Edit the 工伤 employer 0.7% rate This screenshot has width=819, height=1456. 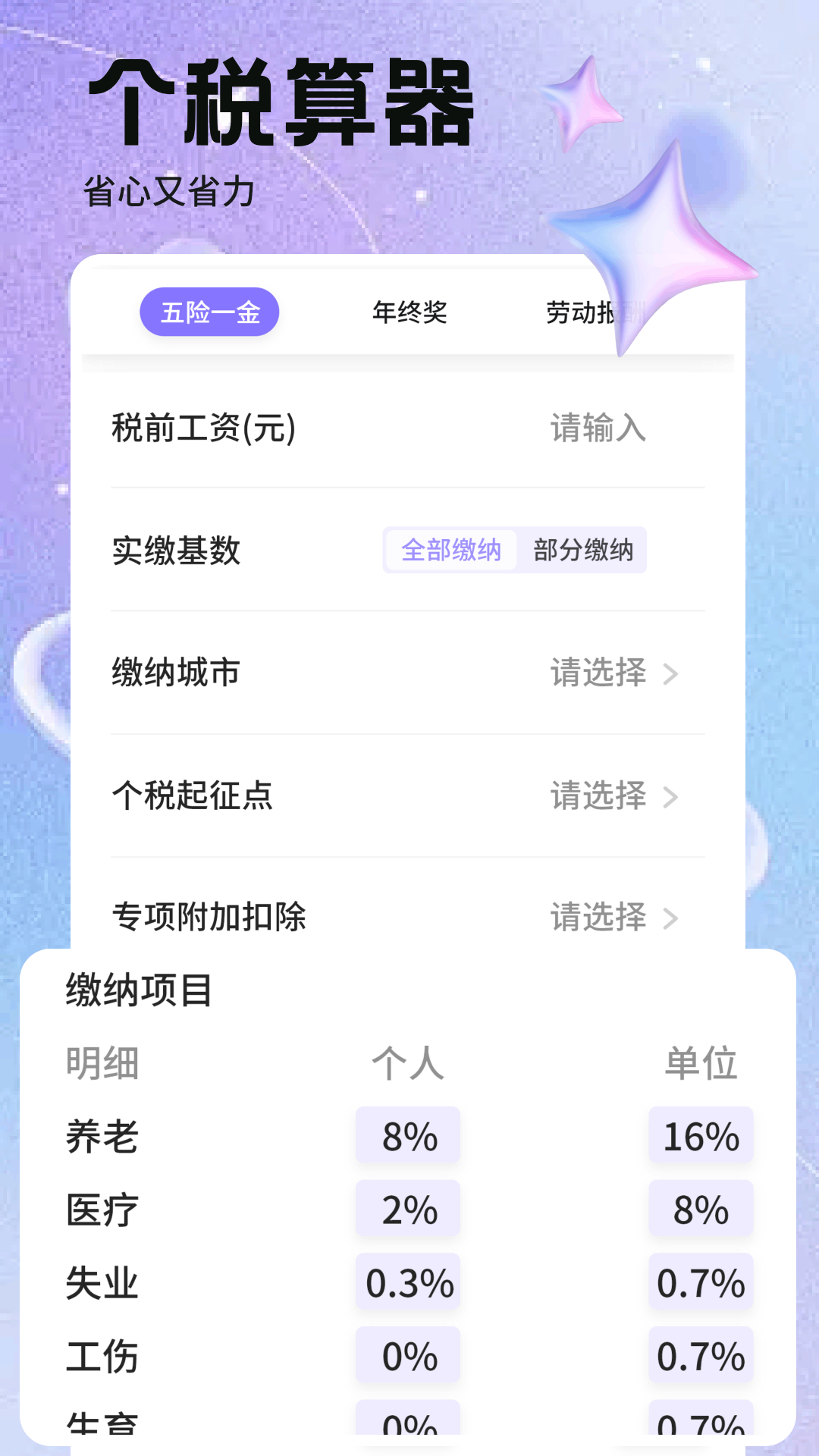[700, 1357]
